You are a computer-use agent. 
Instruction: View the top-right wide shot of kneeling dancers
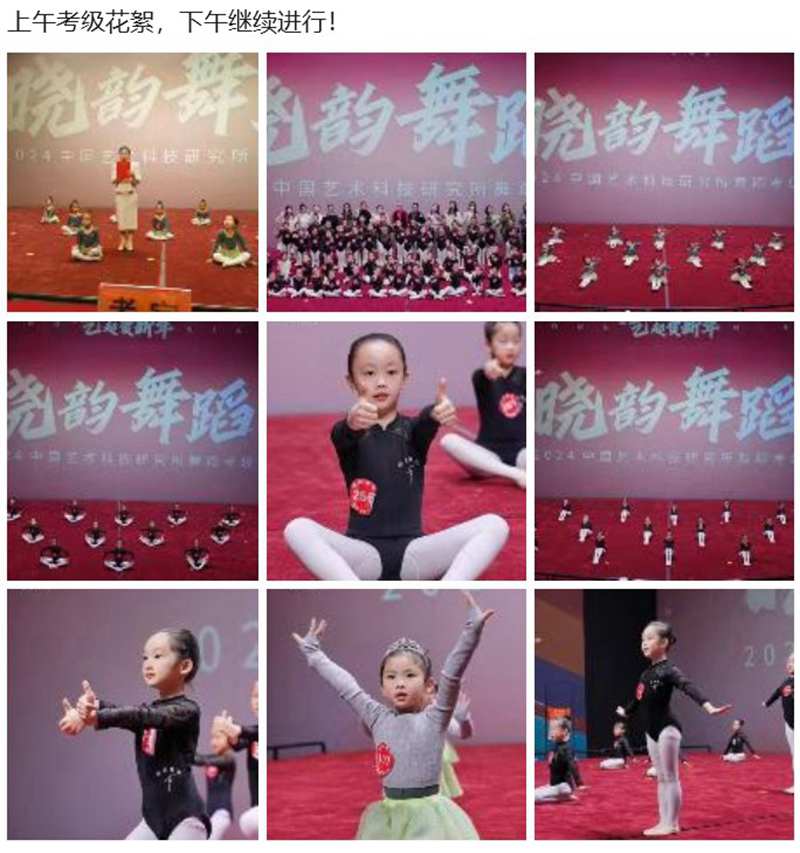[x=664, y=182]
